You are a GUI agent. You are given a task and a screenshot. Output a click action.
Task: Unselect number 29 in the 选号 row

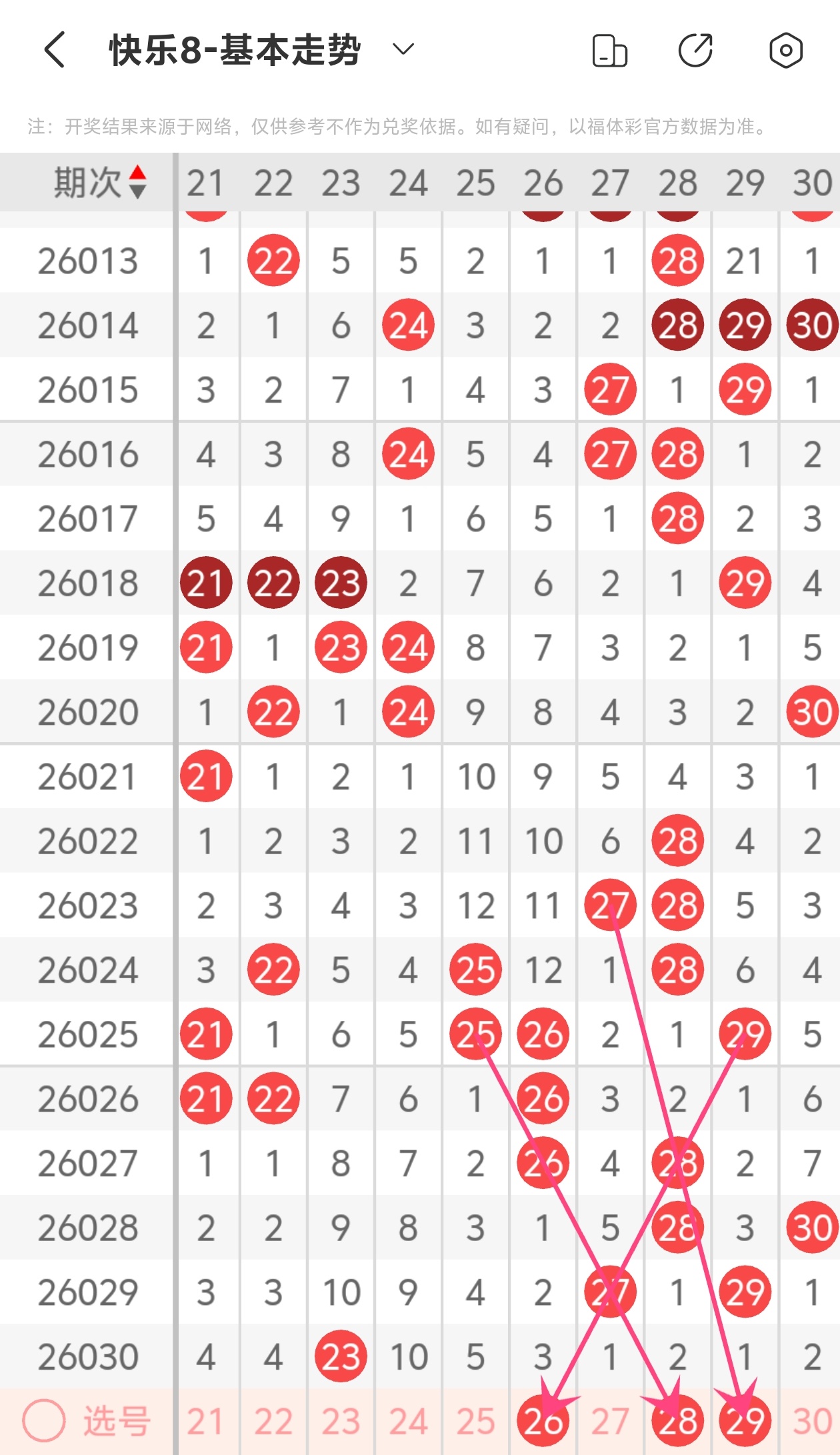(x=745, y=1420)
